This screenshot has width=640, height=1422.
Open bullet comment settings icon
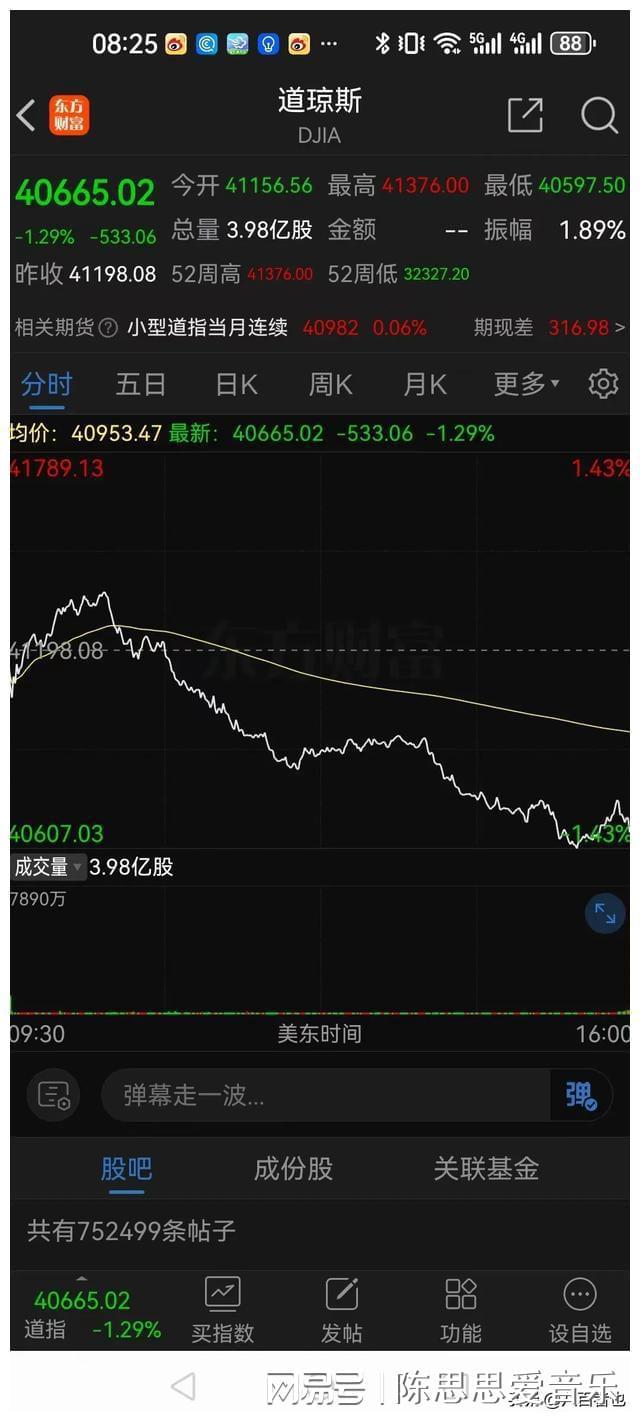pos(54,1095)
